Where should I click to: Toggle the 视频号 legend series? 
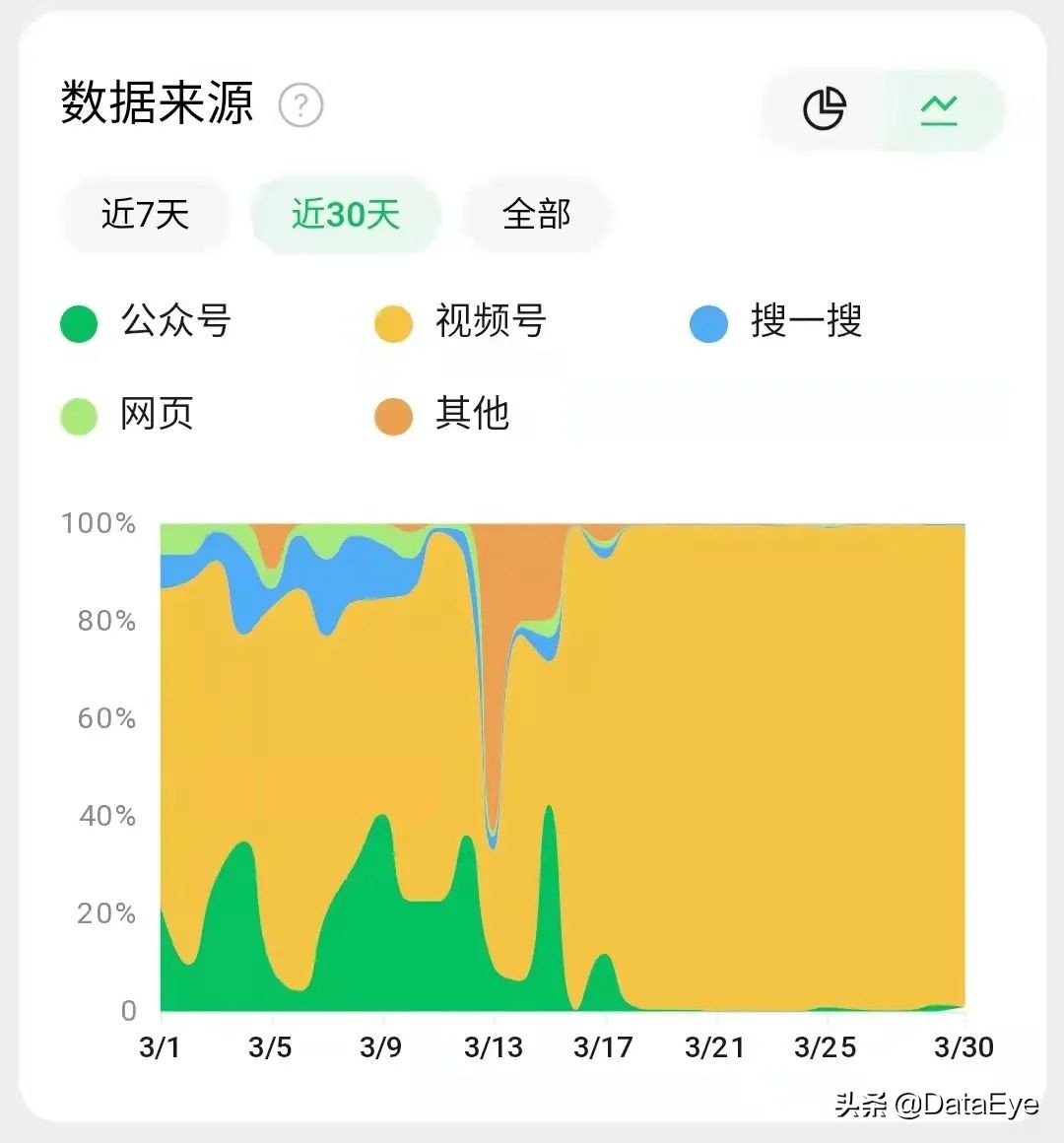[x=461, y=322]
